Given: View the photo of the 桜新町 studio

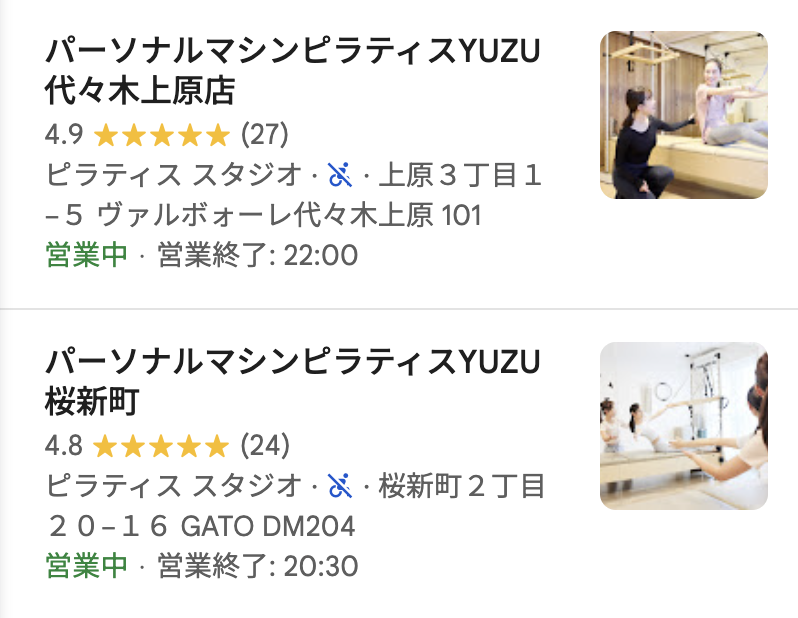Looking at the screenshot, I should click(683, 426).
